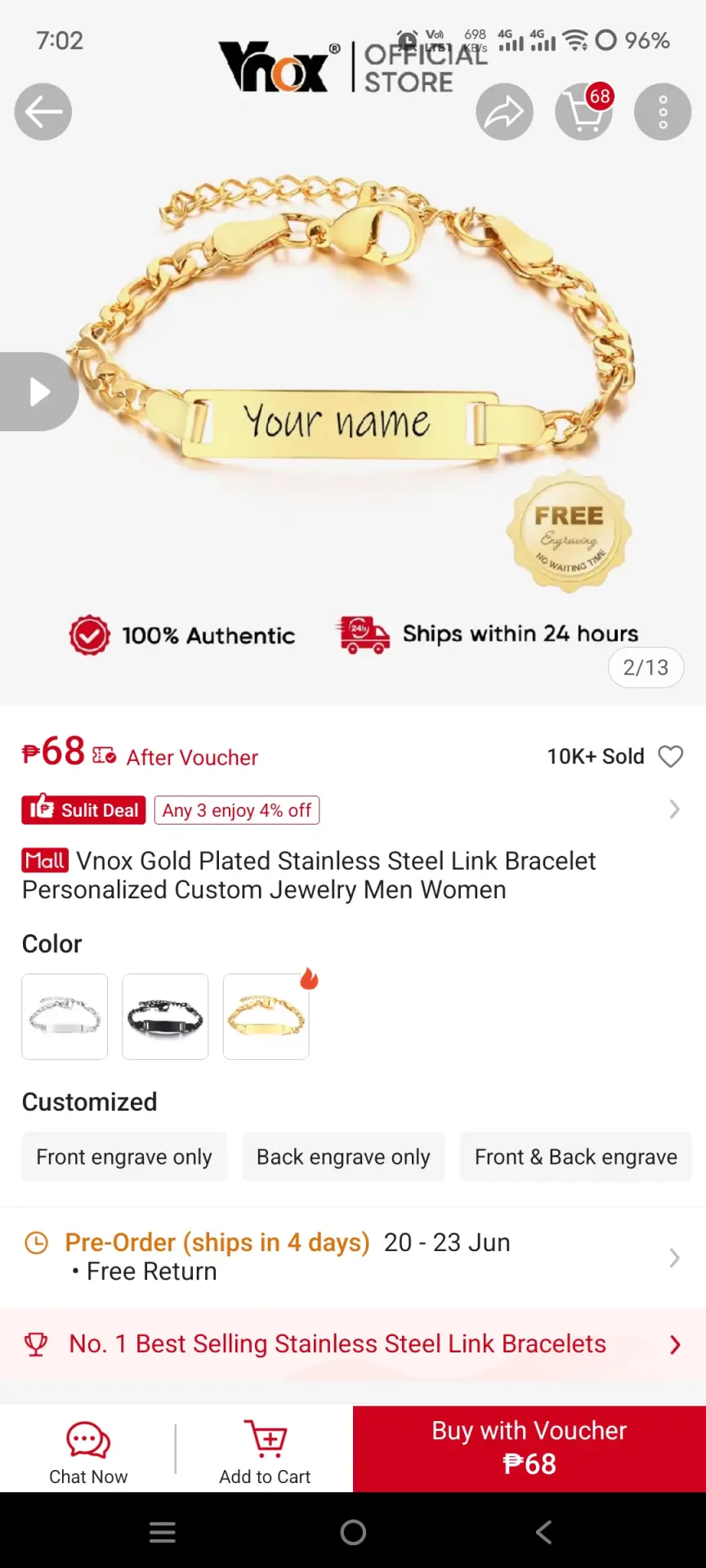Open the shopping cart with 68 items

(584, 112)
